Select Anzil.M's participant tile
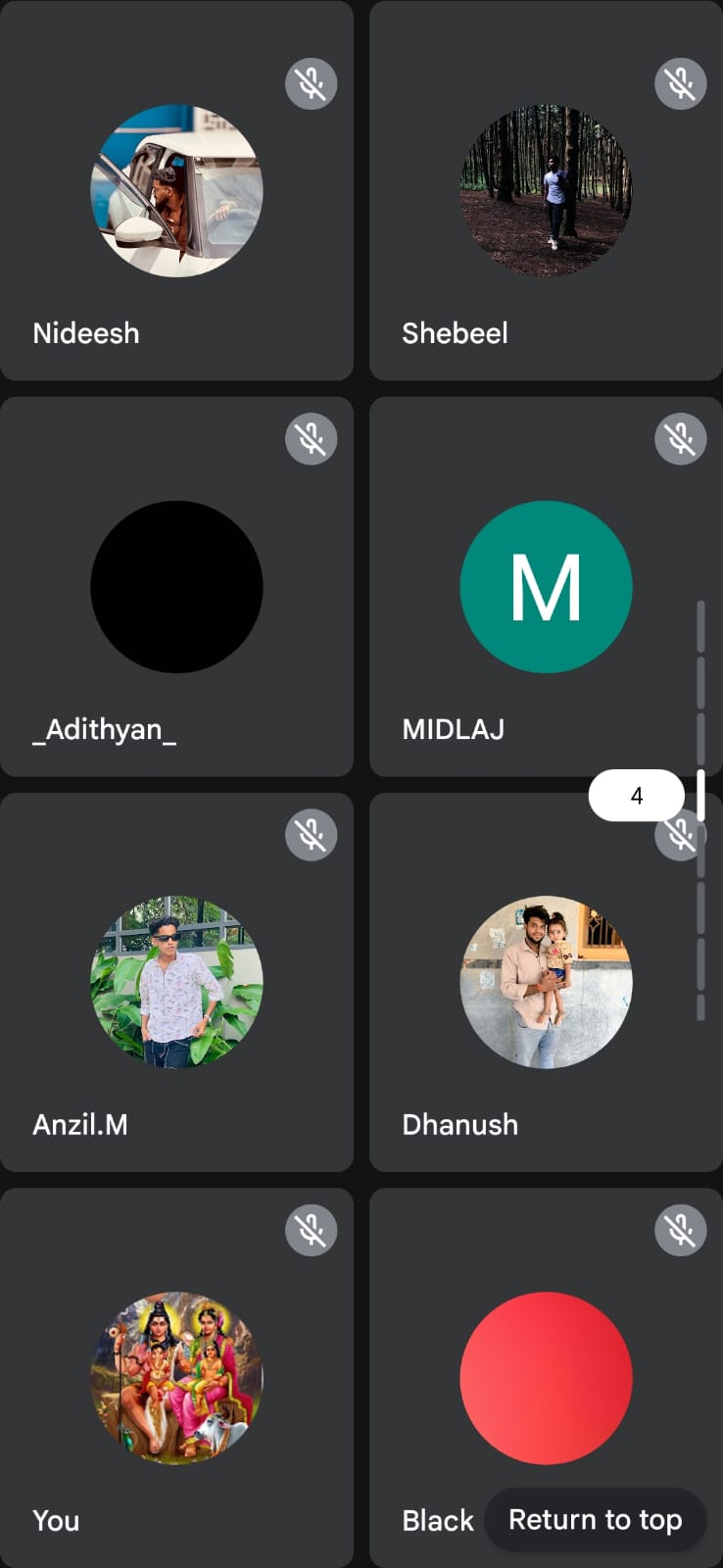The image size is (723, 1568). 176,982
